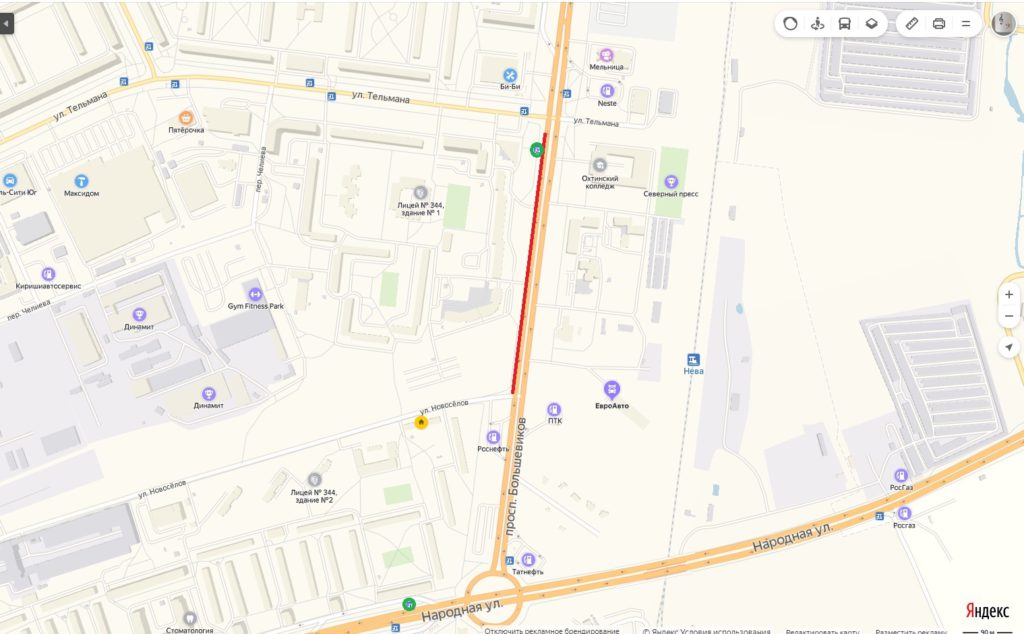The width and height of the screenshot is (1024, 634).
Task: Open the user profile avatar
Action: click(1003, 23)
